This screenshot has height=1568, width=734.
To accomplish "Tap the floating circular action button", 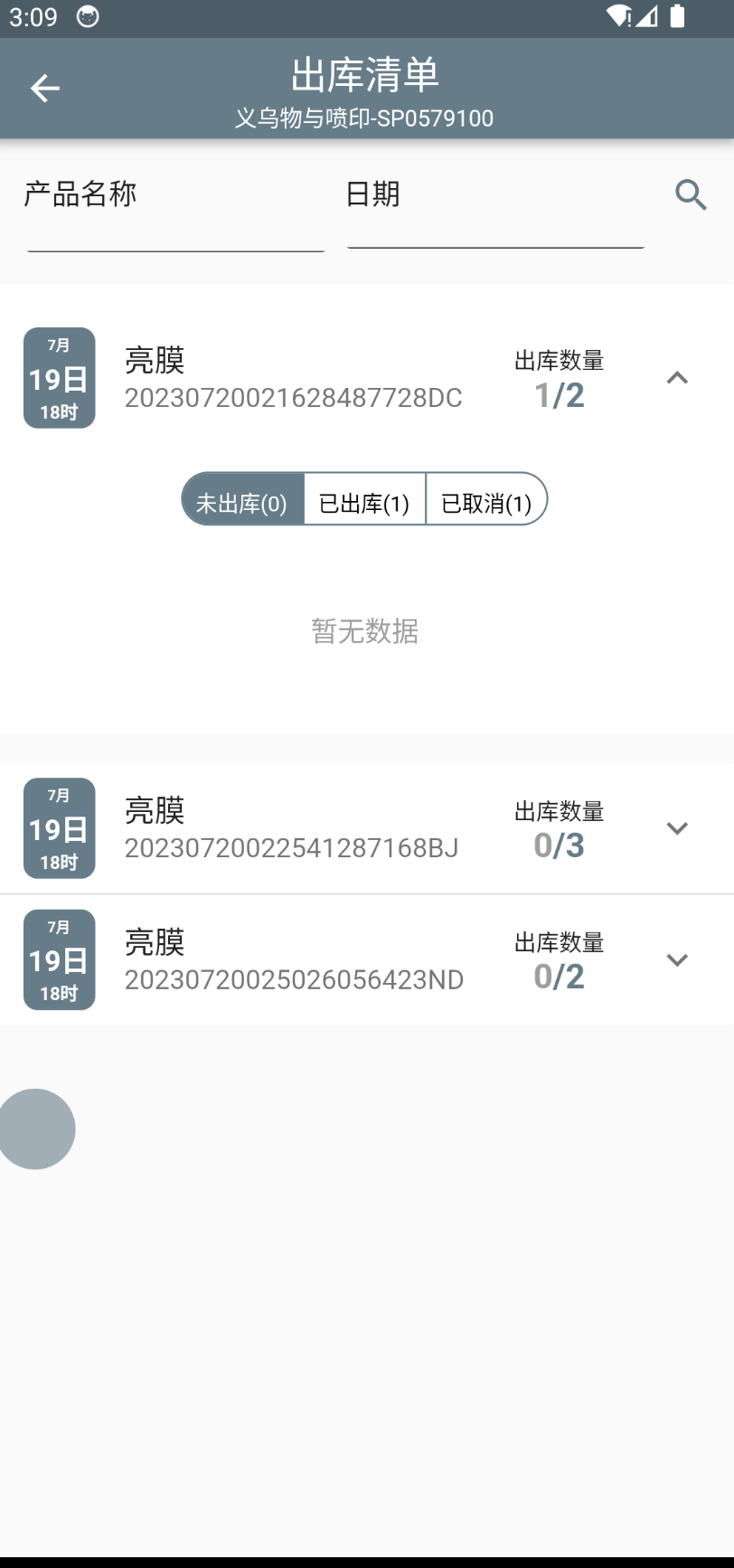I will pyautogui.click(x=36, y=1128).
